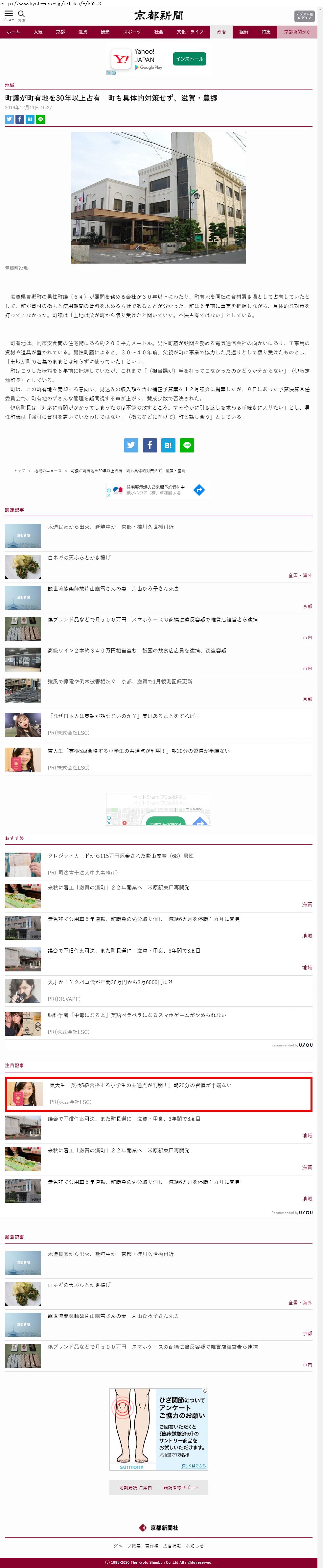This screenshot has height=1568, width=323.
Task: Open the 強風で停電や倒木被害相次ぐ article
Action: 120,682
